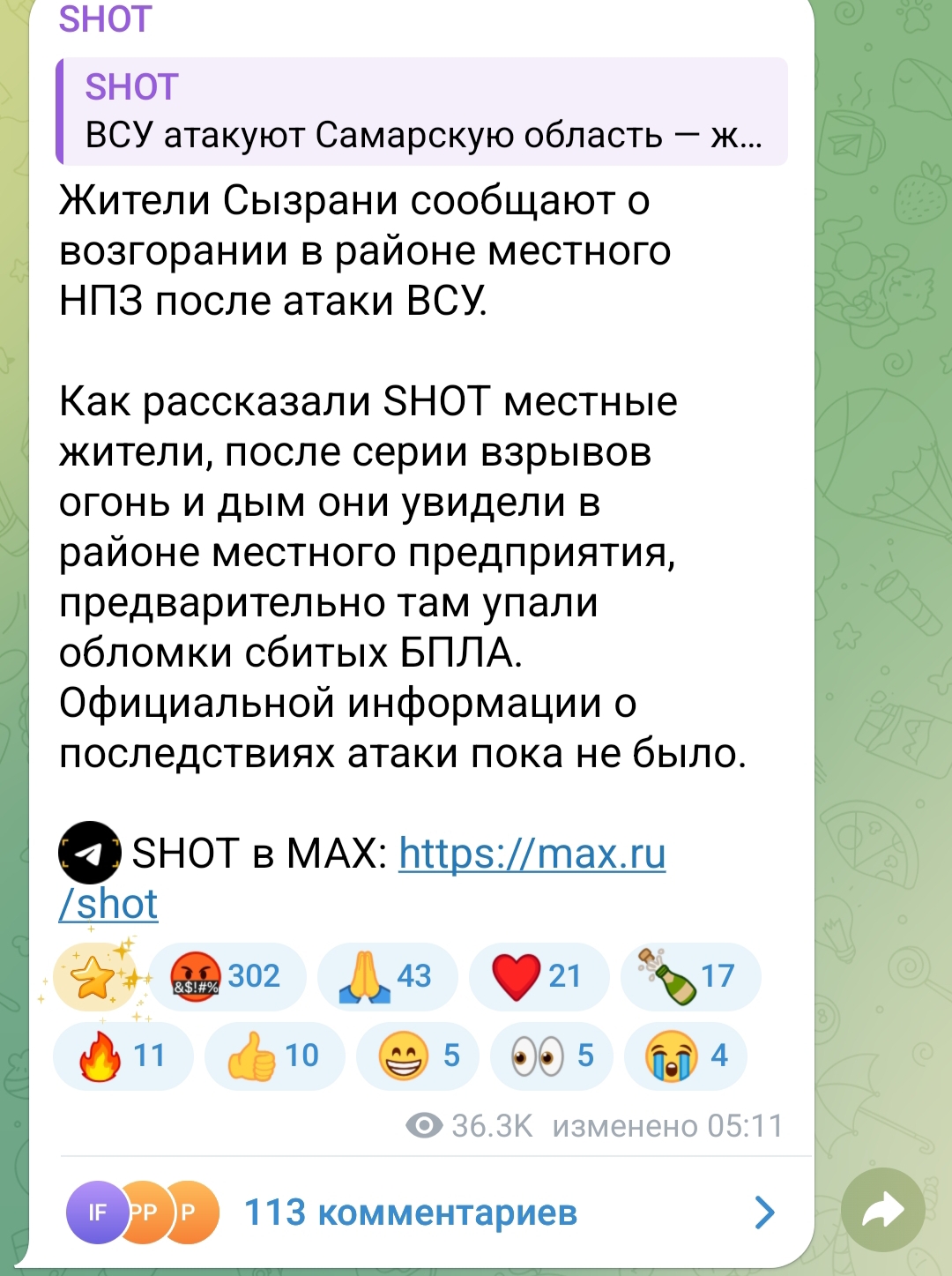React with the praying hands emoji
Screen dimensions: 952x1276
(x=388, y=977)
